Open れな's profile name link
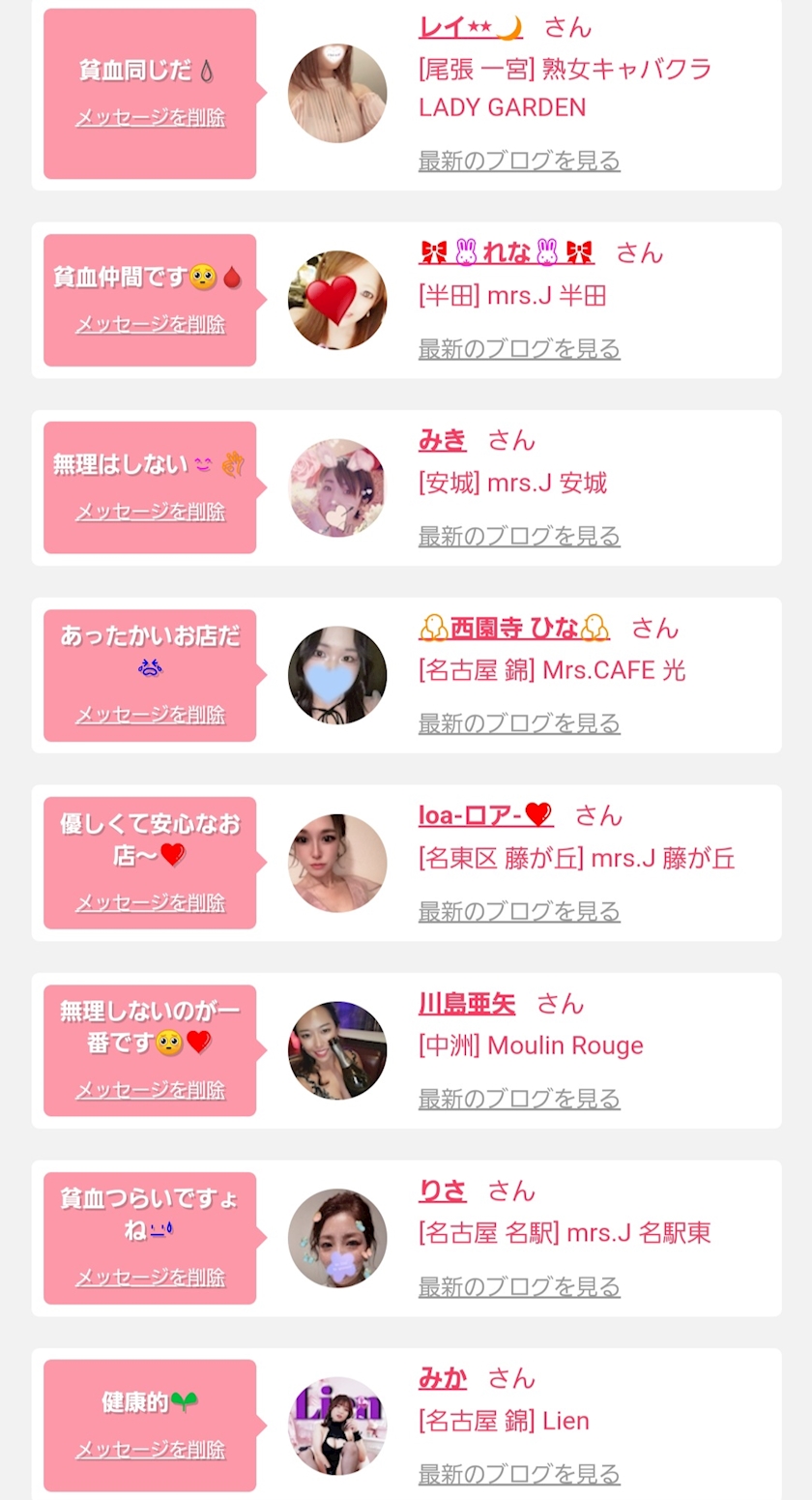 [507, 253]
